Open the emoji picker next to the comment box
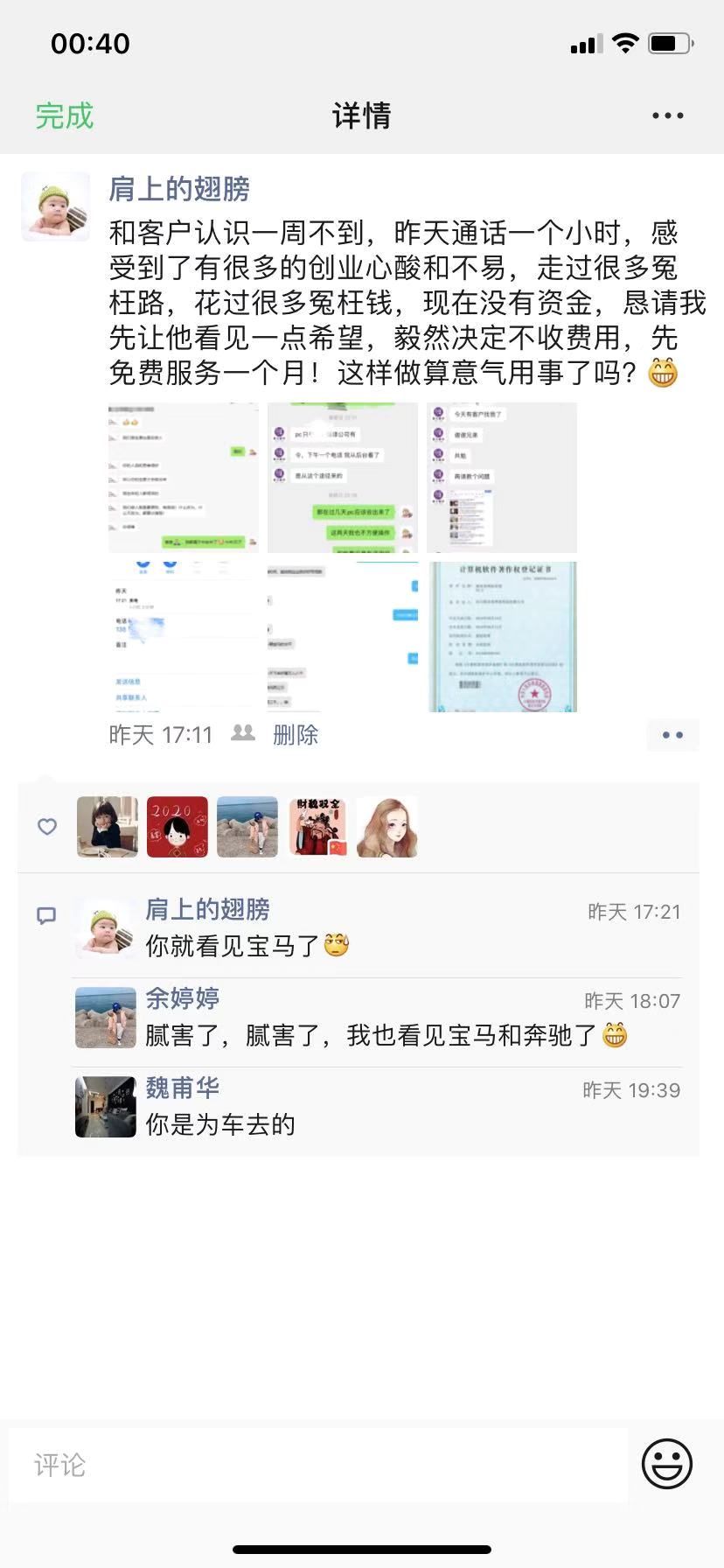 [x=667, y=1464]
